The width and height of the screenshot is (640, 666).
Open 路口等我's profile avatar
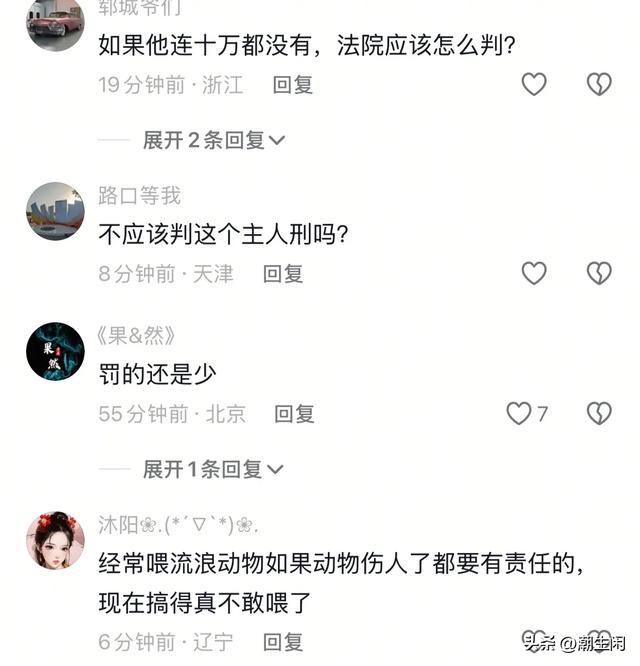coord(55,211)
